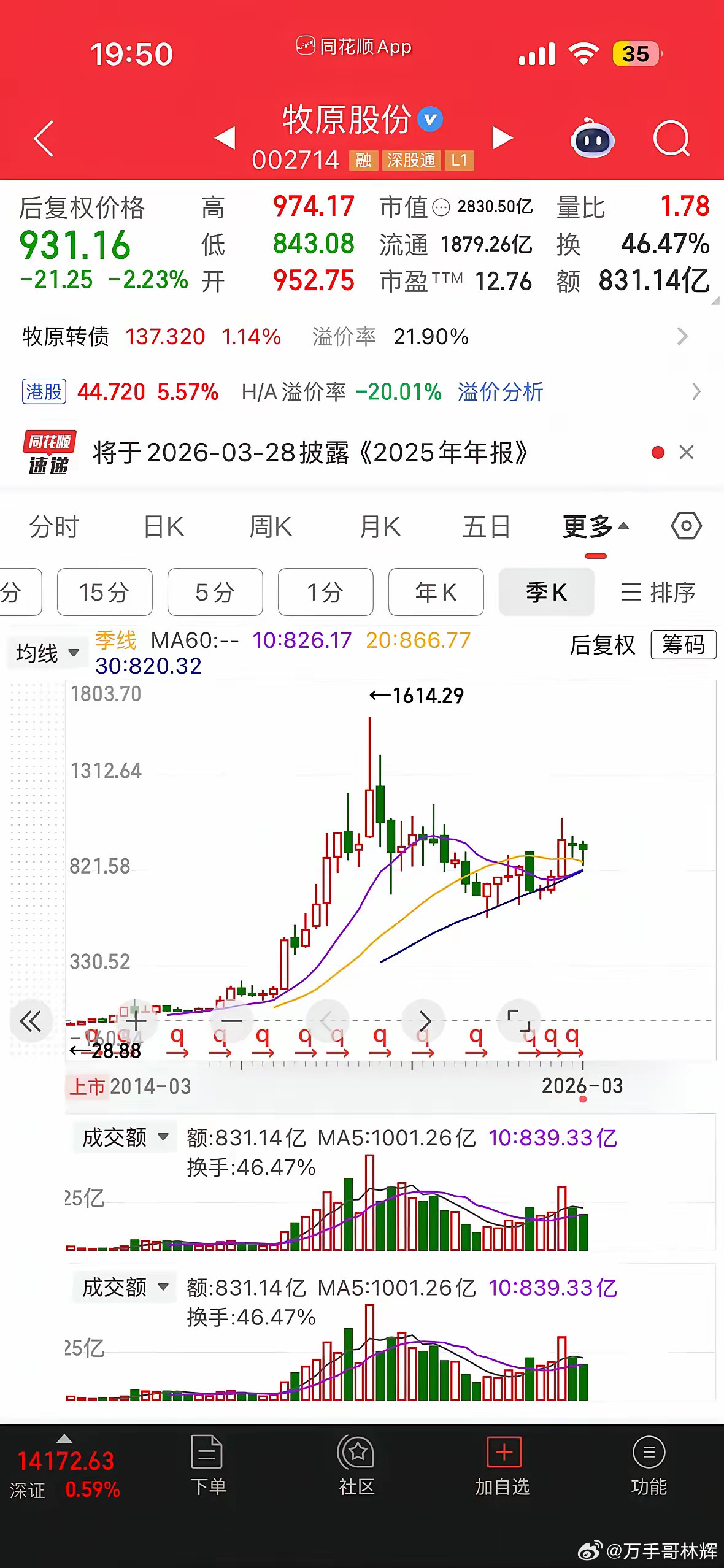Open the 均线 moving average dropdown
This screenshot has width=724, height=1568.
(x=46, y=652)
